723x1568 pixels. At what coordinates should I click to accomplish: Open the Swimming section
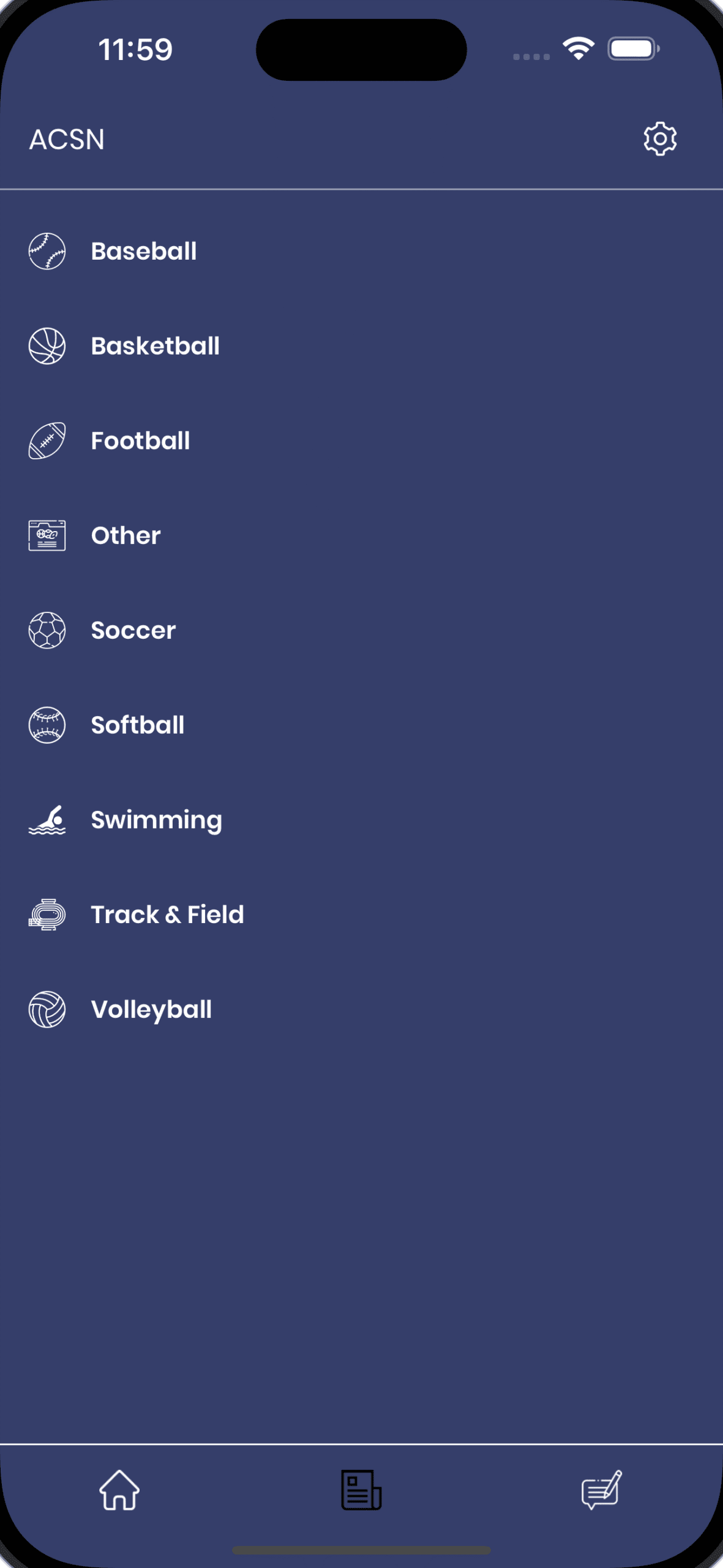point(361,820)
